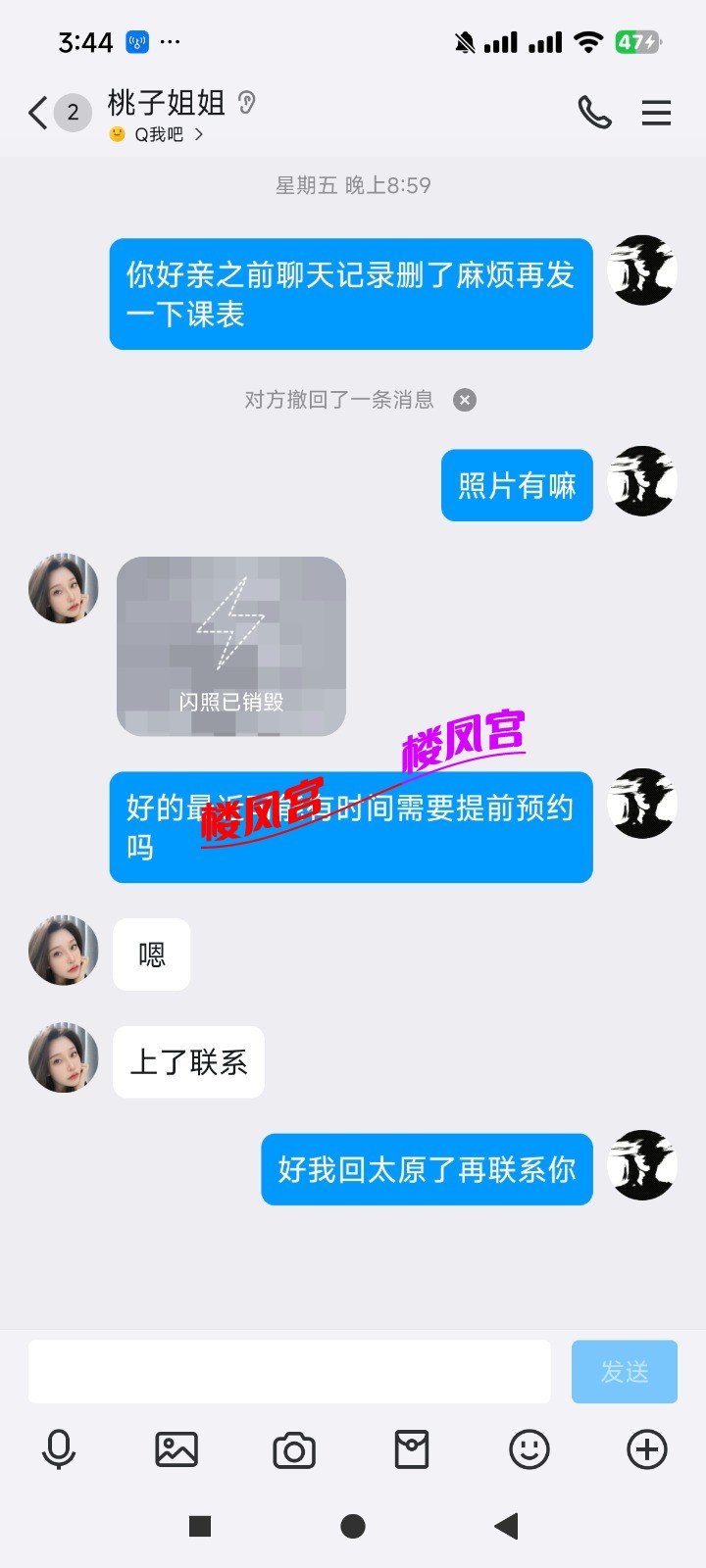The height and width of the screenshot is (1568, 706).
Task: Start a voice call with 桃子姐姐
Action: (x=594, y=113)
